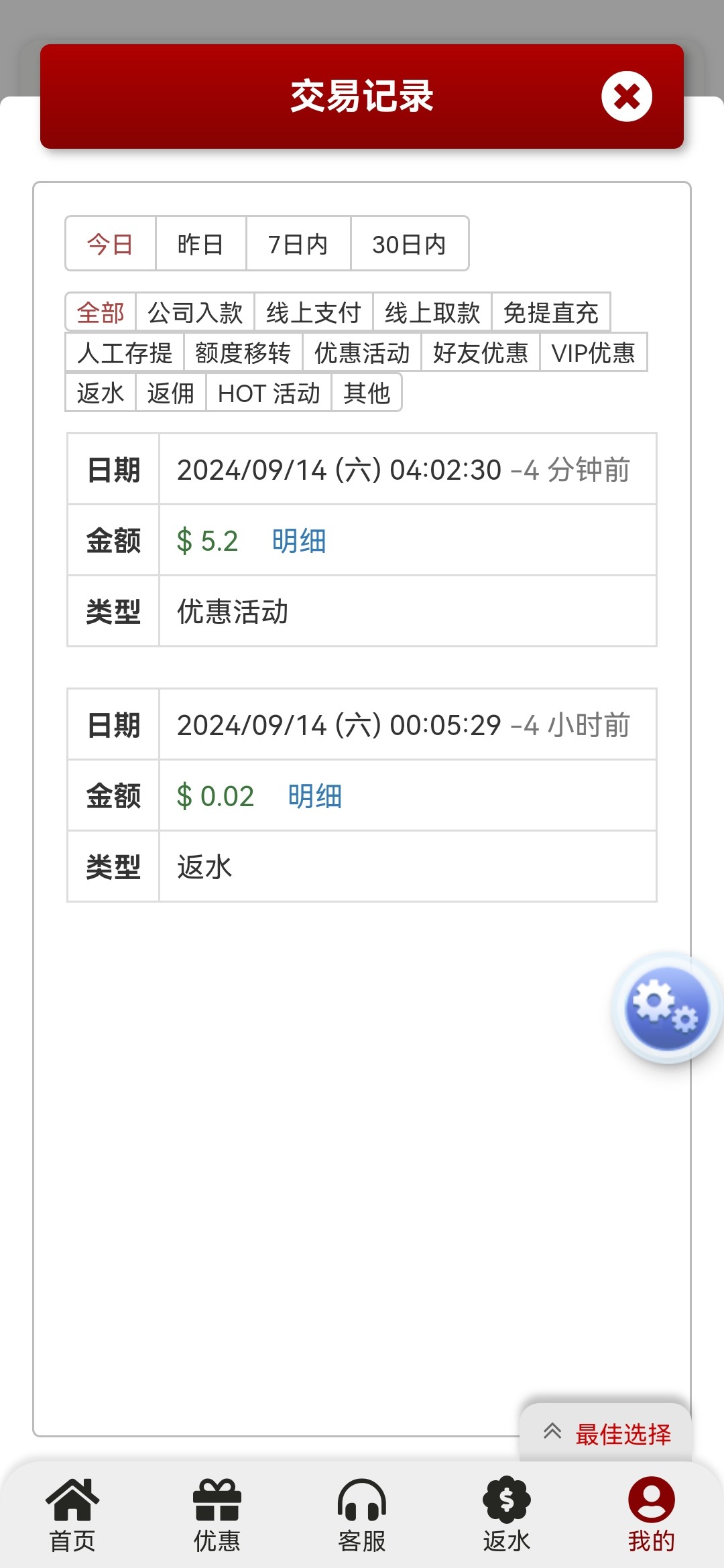Image resolution: width=724 pixels, height=1568 pixels.
Task: Expand the 最佳选择 panel
Action: coord(606,1434)
